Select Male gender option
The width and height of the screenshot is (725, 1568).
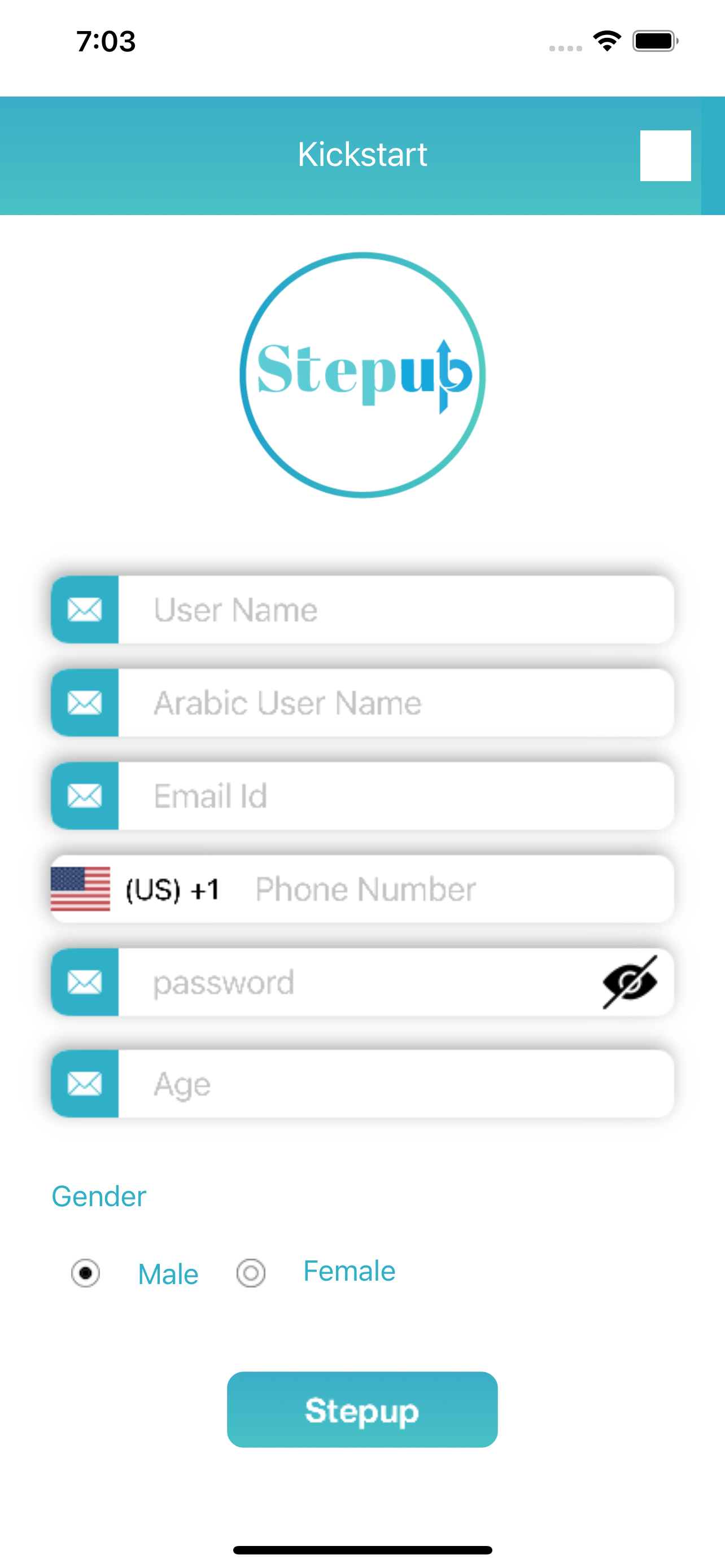tap(85, 1273)
